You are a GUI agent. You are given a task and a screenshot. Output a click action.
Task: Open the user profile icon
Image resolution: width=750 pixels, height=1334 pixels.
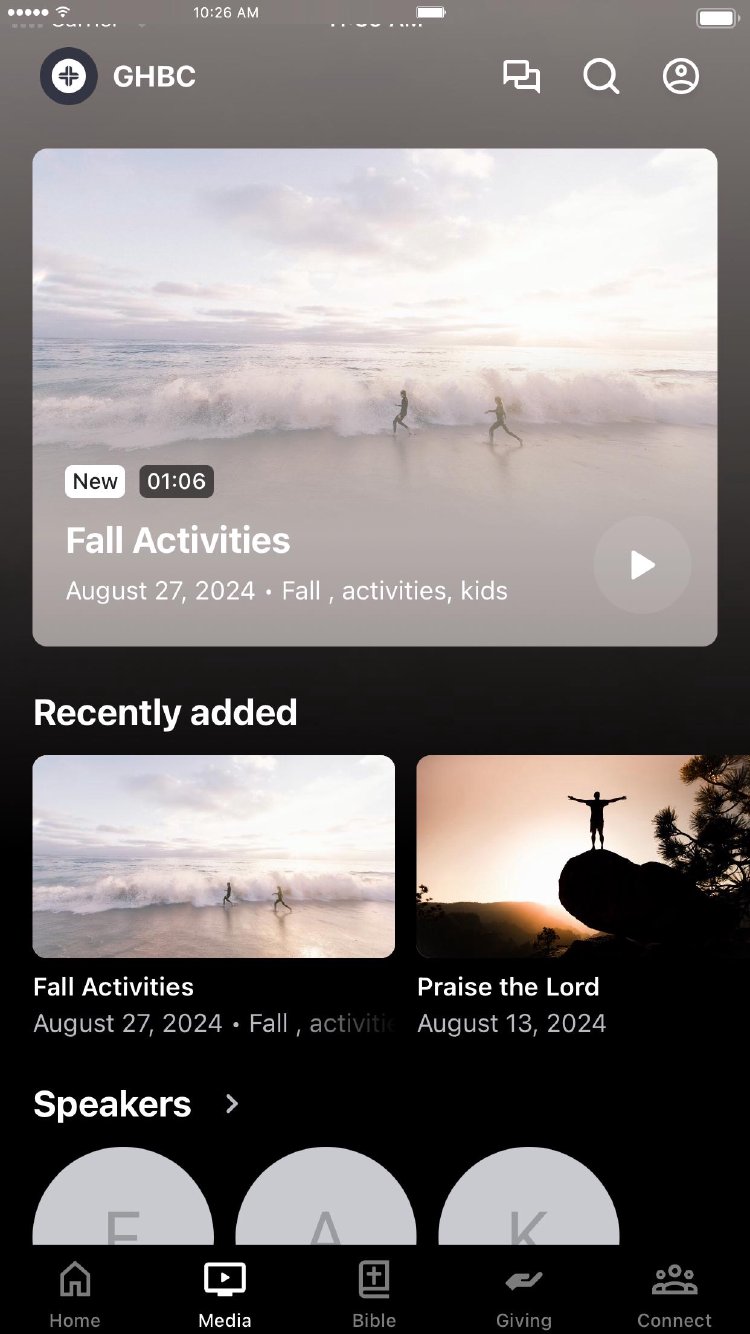point(681,77)
